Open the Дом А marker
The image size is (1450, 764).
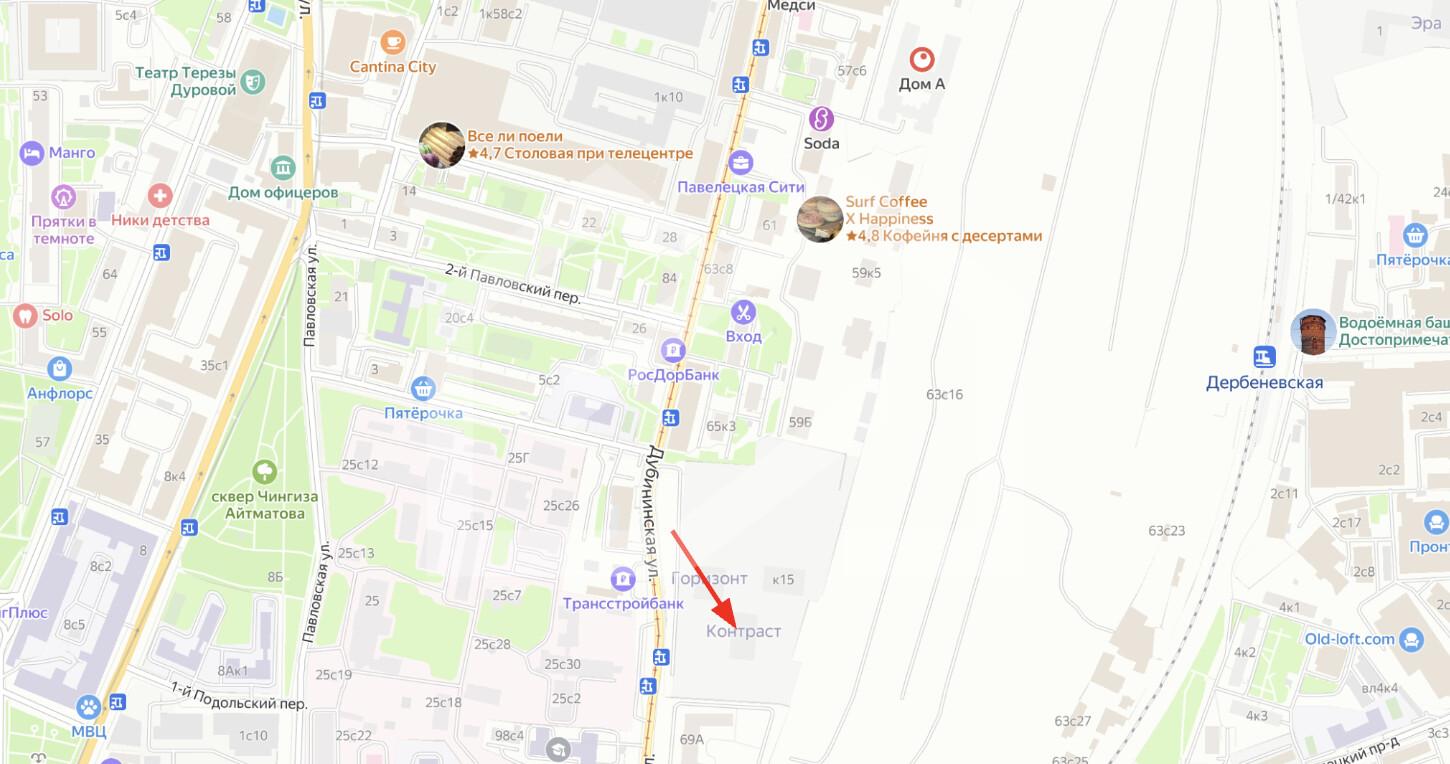[921, 59]
